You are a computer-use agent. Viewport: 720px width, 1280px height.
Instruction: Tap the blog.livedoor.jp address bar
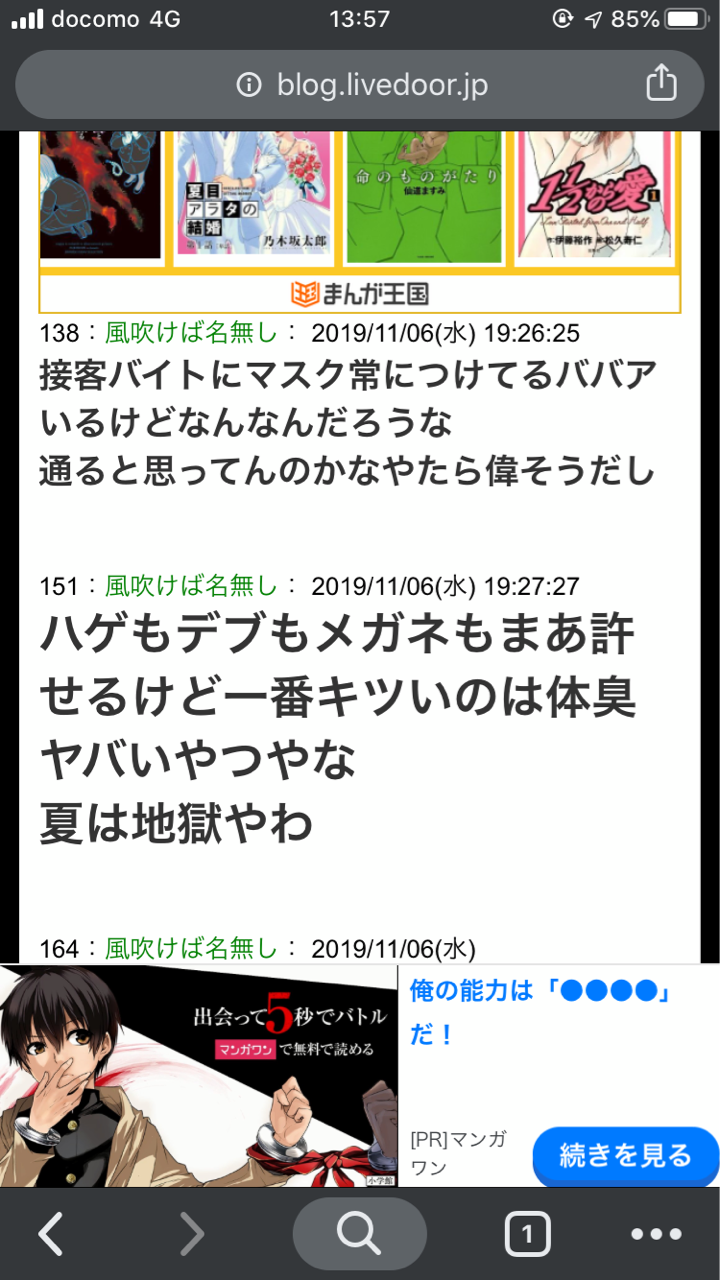(x=360, y=85)
